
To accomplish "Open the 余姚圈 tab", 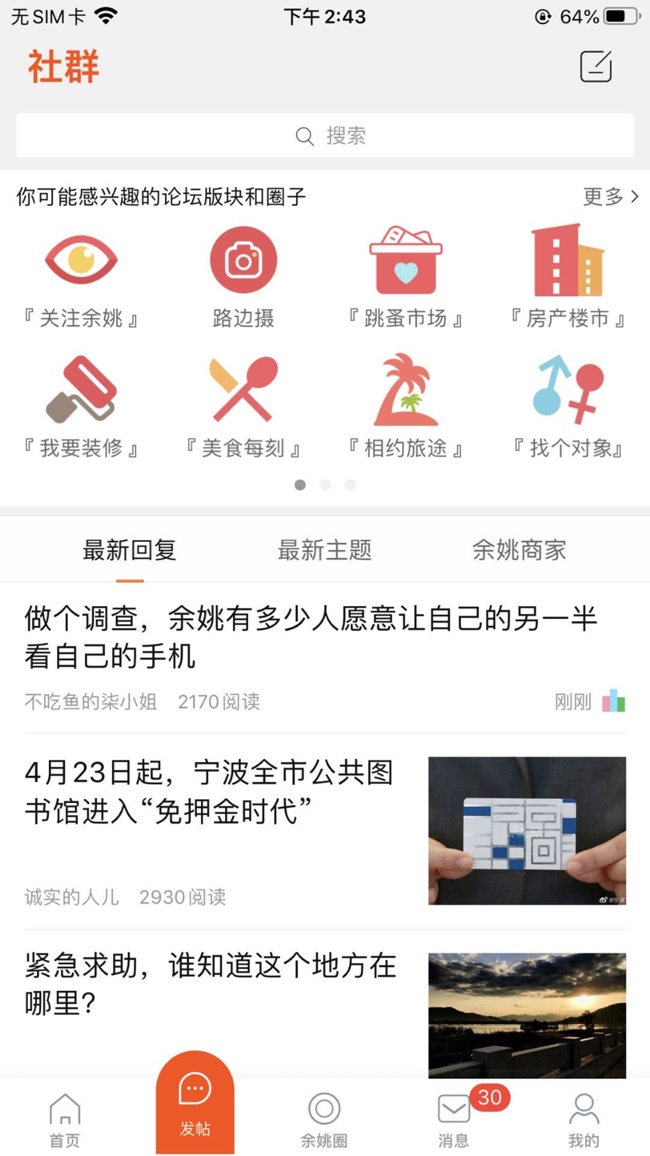I will coord(324,1120).
